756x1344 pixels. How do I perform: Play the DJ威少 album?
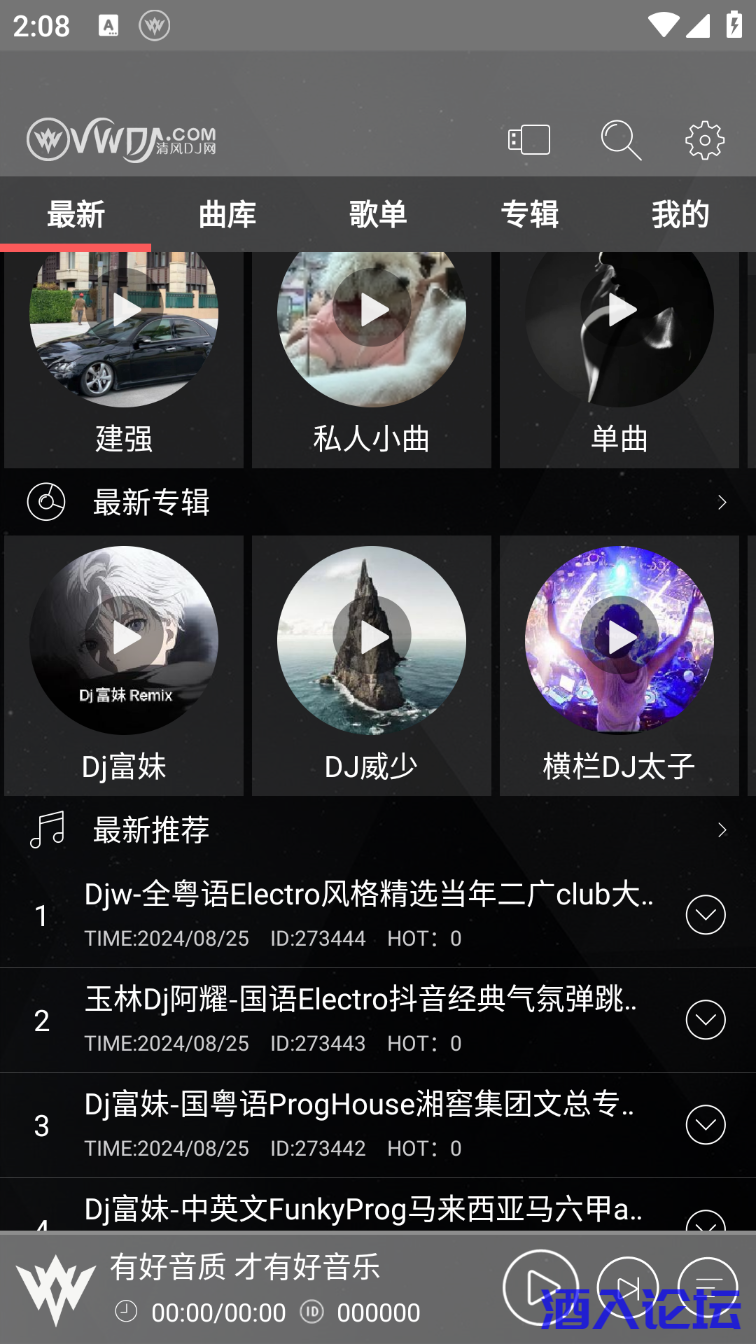coord(371,637)
